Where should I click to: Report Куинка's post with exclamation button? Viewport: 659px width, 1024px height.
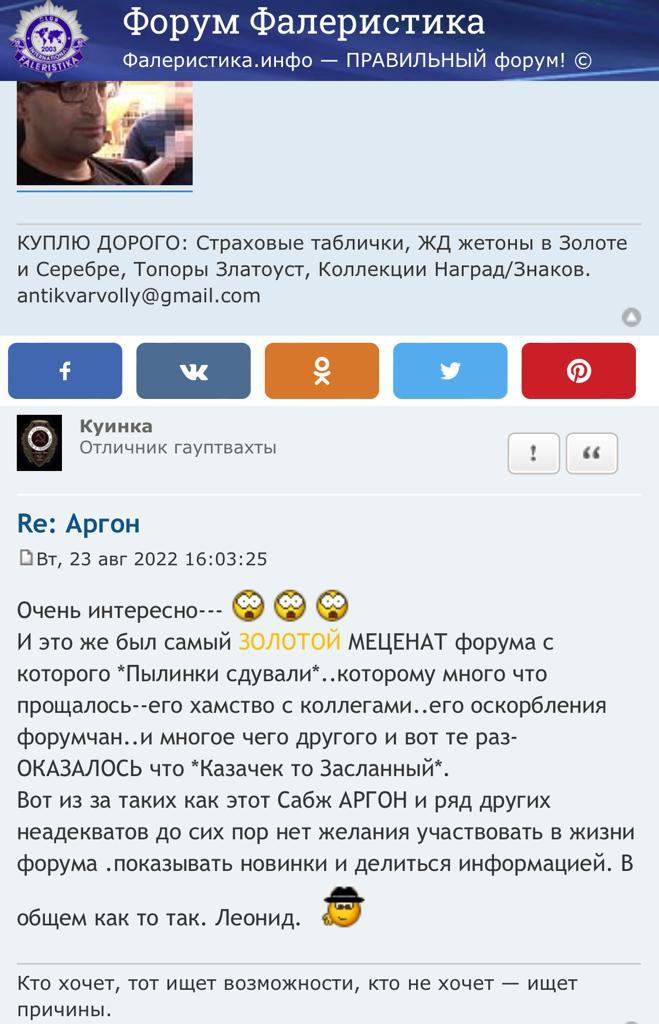click(x=533, y=453)
